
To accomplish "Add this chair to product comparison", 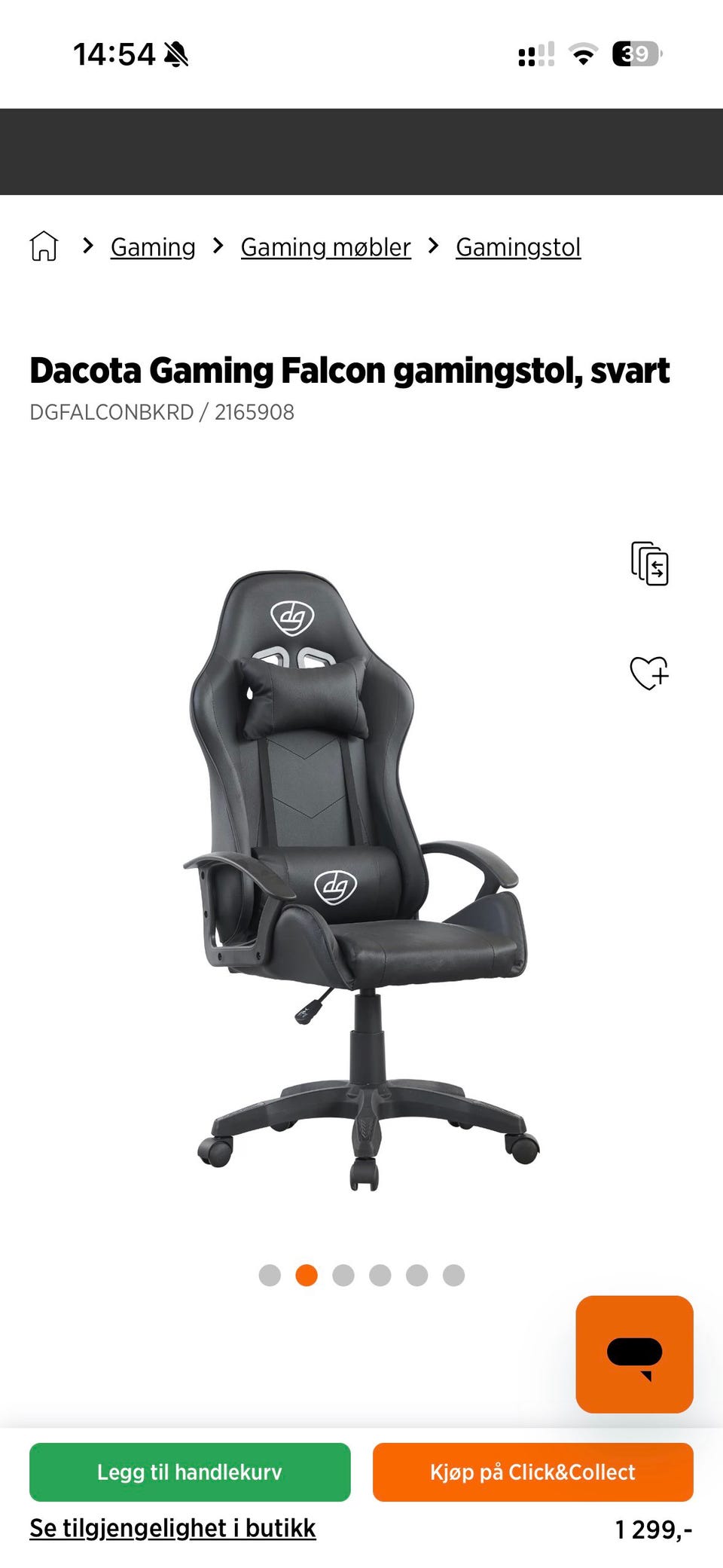I will (x=649, y=564).
